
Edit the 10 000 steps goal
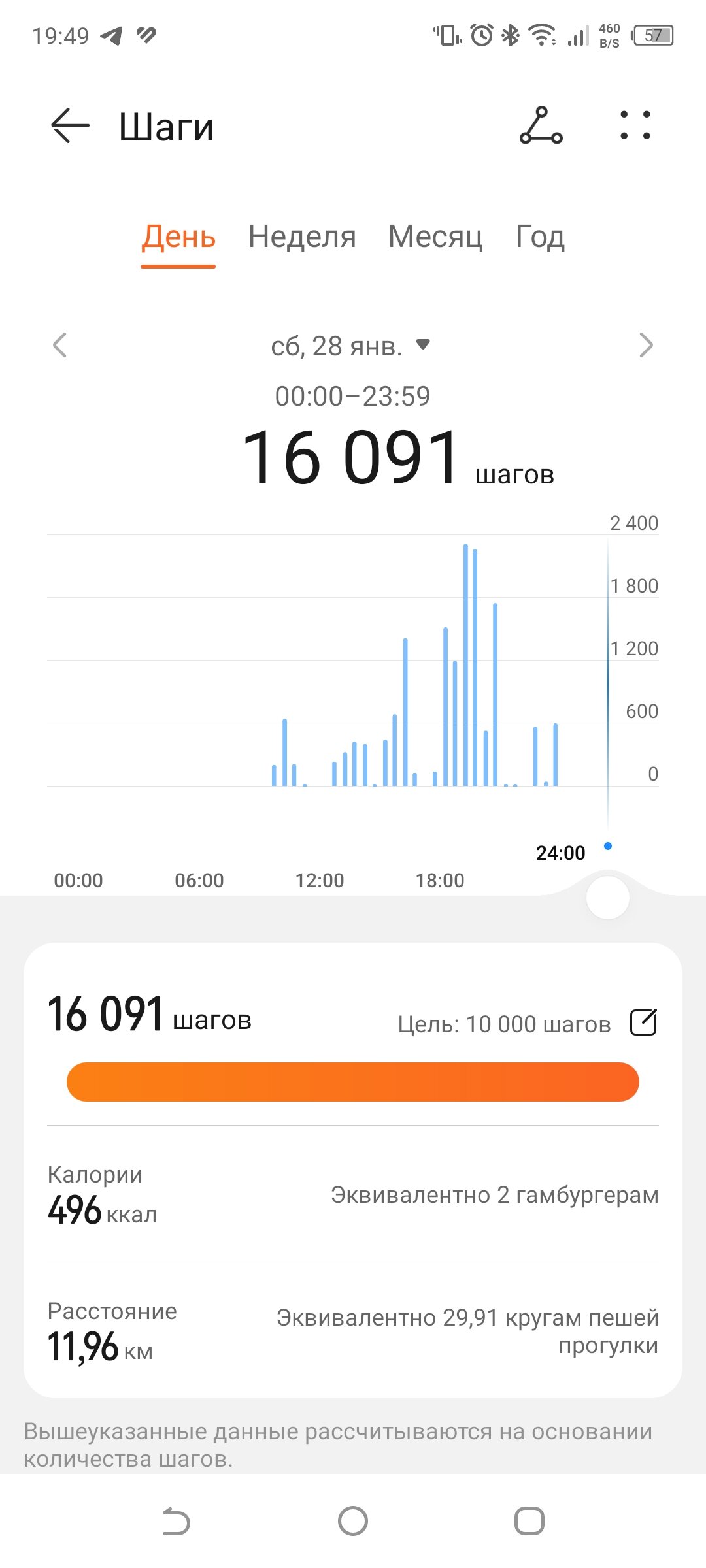point(643,1022)
